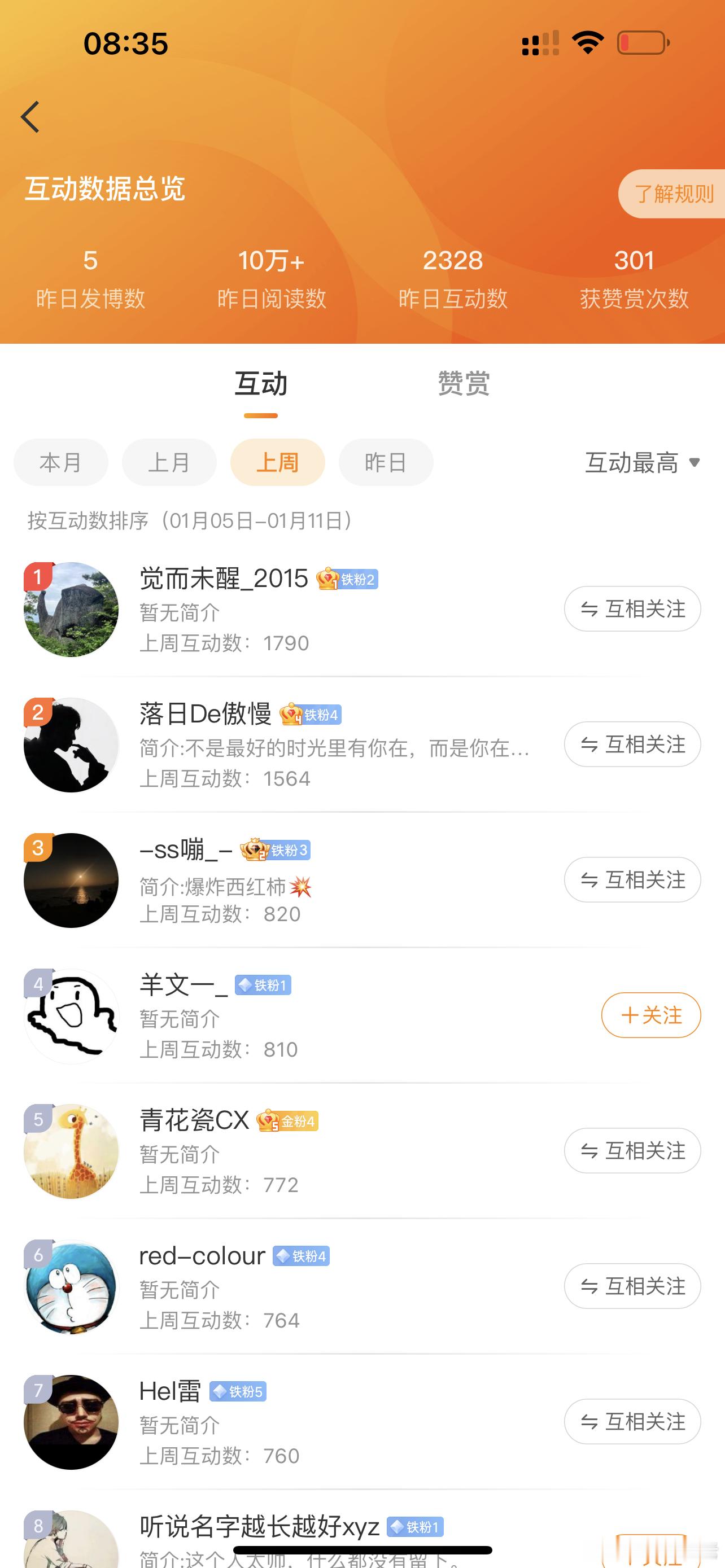
Task: Select the 上周 filter chip
Action: coord(278,463)
